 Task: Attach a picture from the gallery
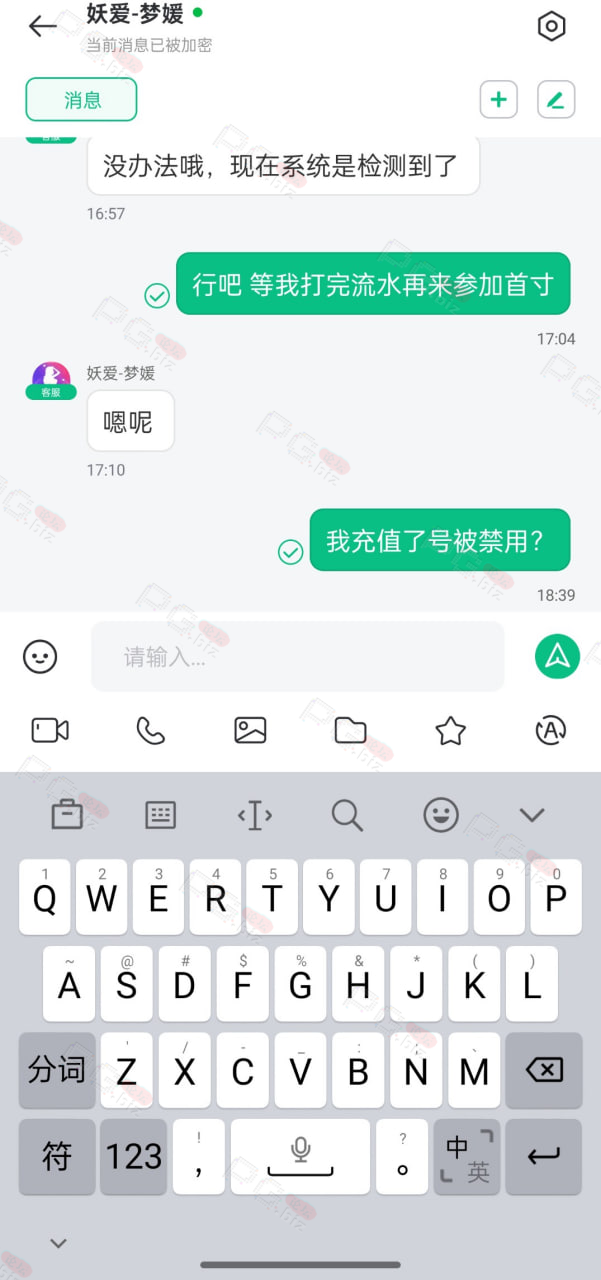pos(250,731)
